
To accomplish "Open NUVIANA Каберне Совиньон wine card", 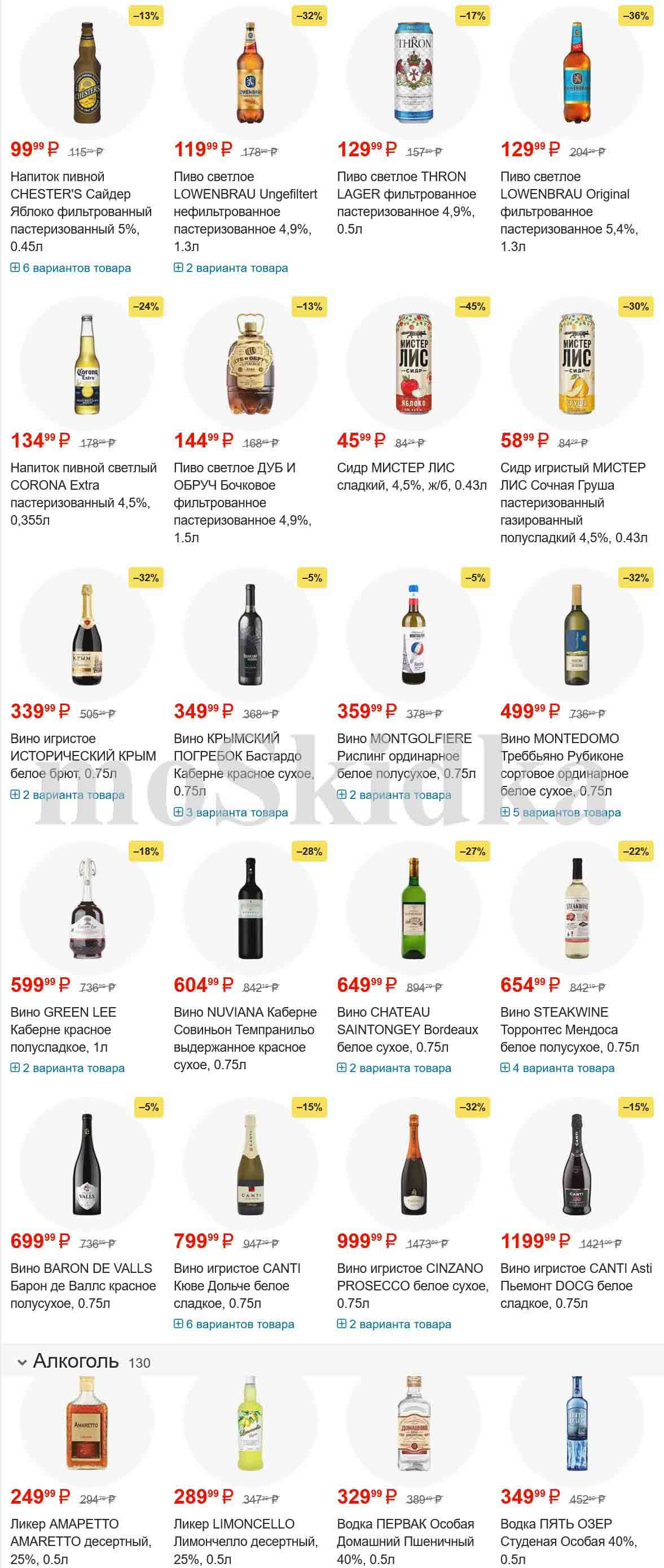I will click(244, 1038).
